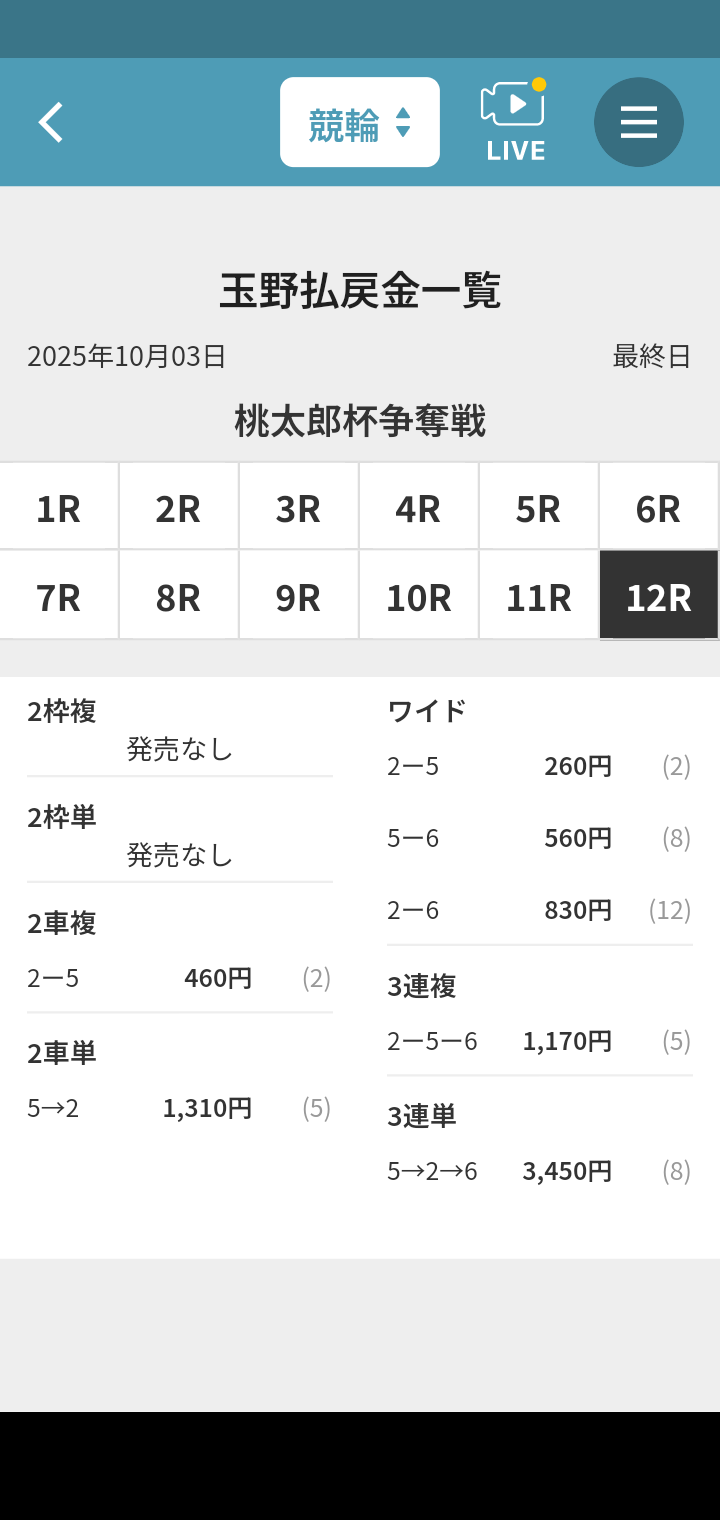Go back using the header arrow
This screenshot has width=720, height=1520.
click(x=51, y=122)
